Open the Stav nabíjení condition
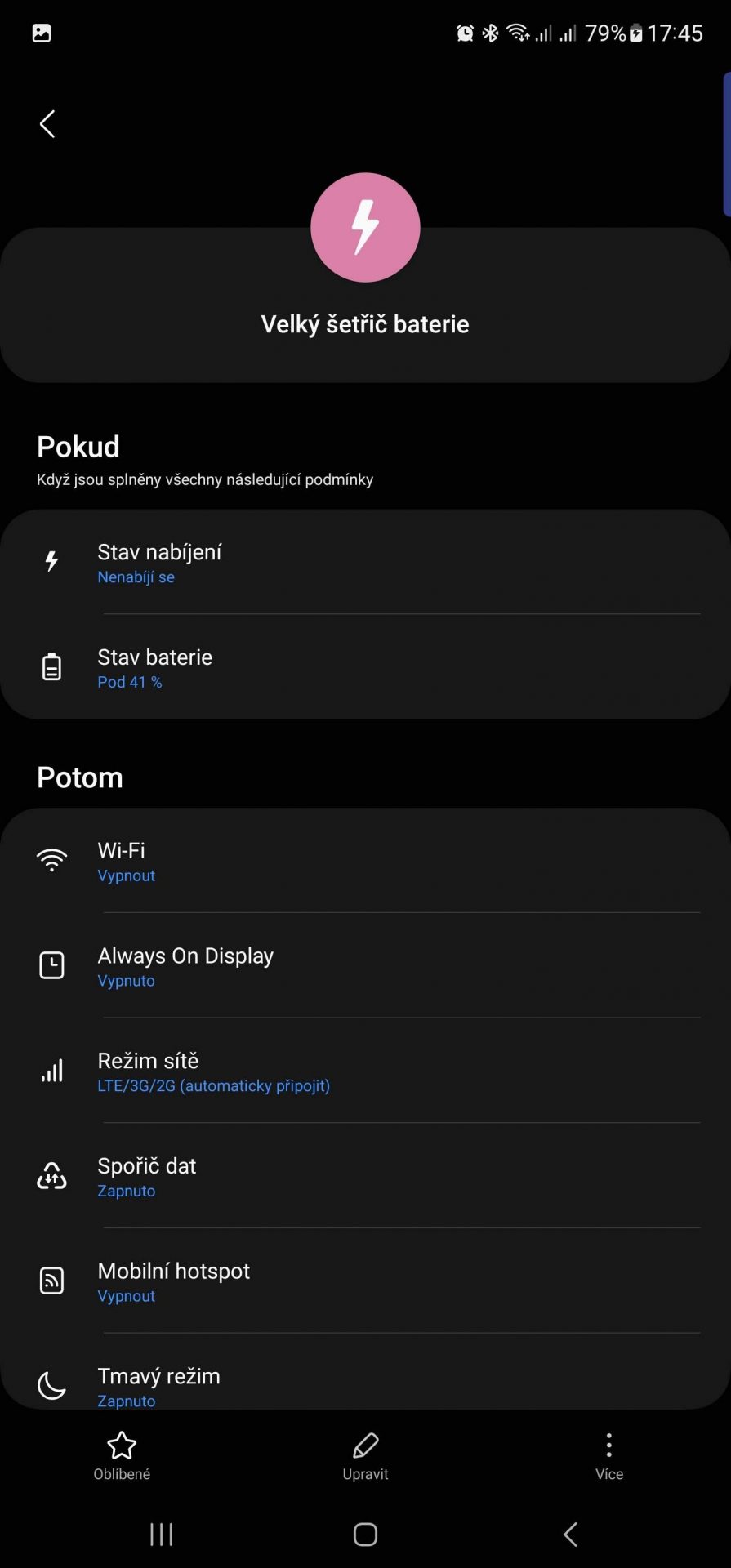This screenshot has height=1568, width=731. tap(365, 563)
